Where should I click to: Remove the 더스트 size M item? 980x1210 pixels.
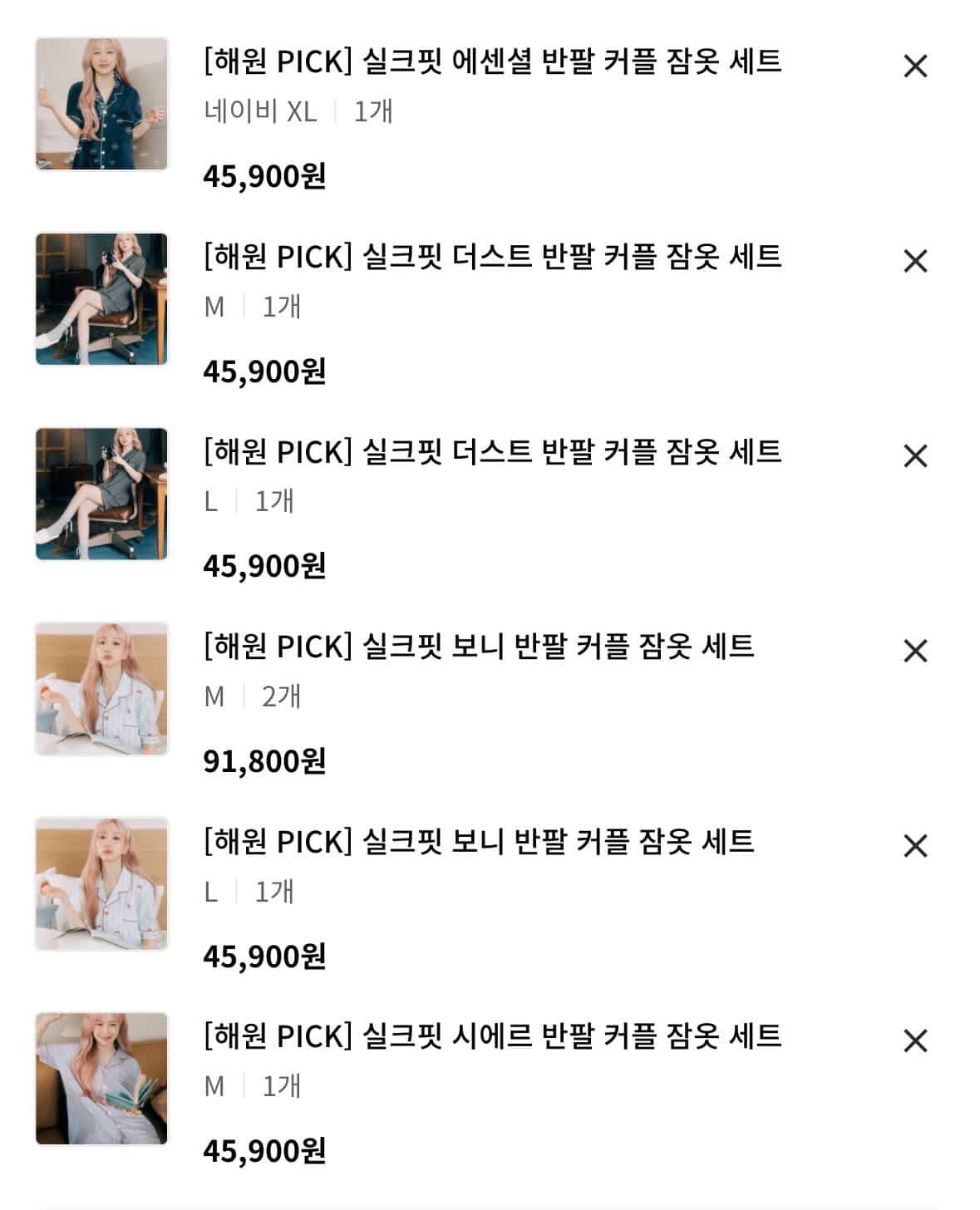(x=914, y=262)
